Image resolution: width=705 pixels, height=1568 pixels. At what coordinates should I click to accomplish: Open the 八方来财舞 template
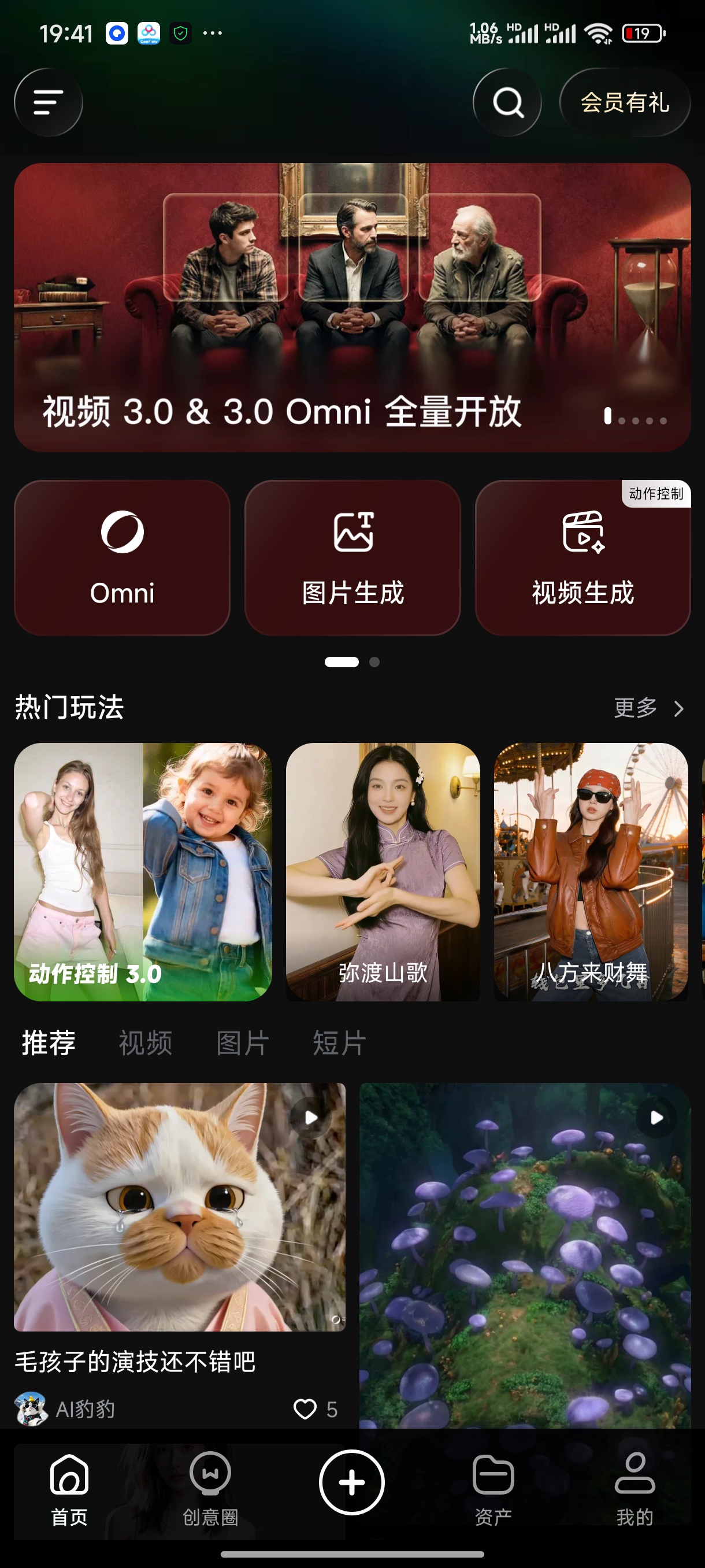(591, 872)
